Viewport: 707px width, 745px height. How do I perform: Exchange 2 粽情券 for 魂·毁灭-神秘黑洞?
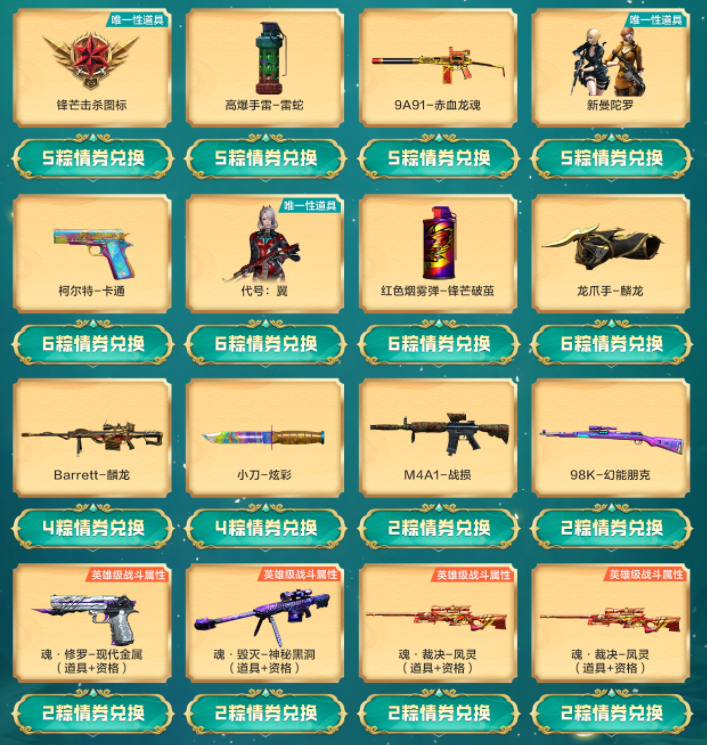(266, 713)
